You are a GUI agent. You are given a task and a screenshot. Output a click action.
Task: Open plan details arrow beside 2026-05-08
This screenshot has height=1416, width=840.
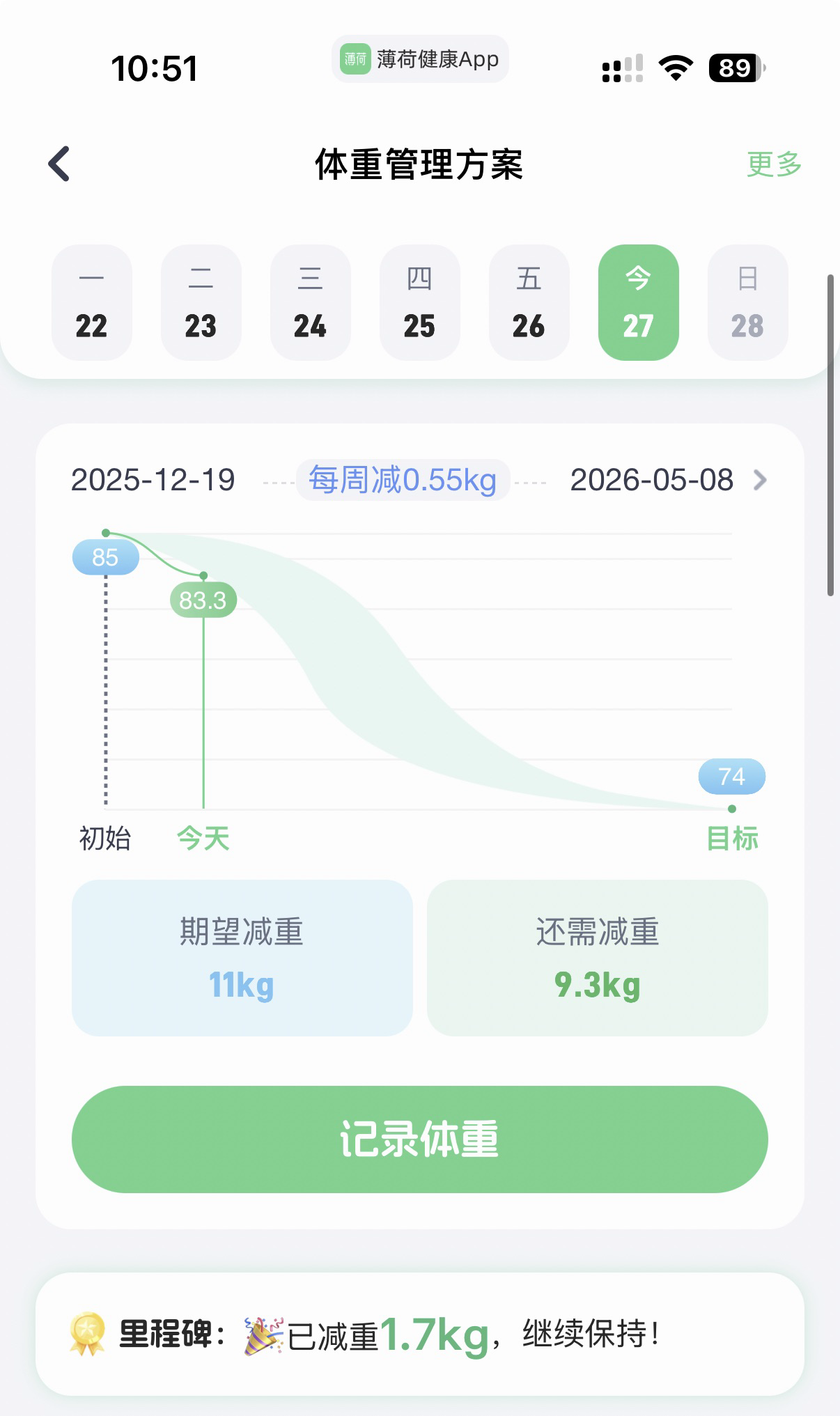pyautogui.click(x=760, y=480)
